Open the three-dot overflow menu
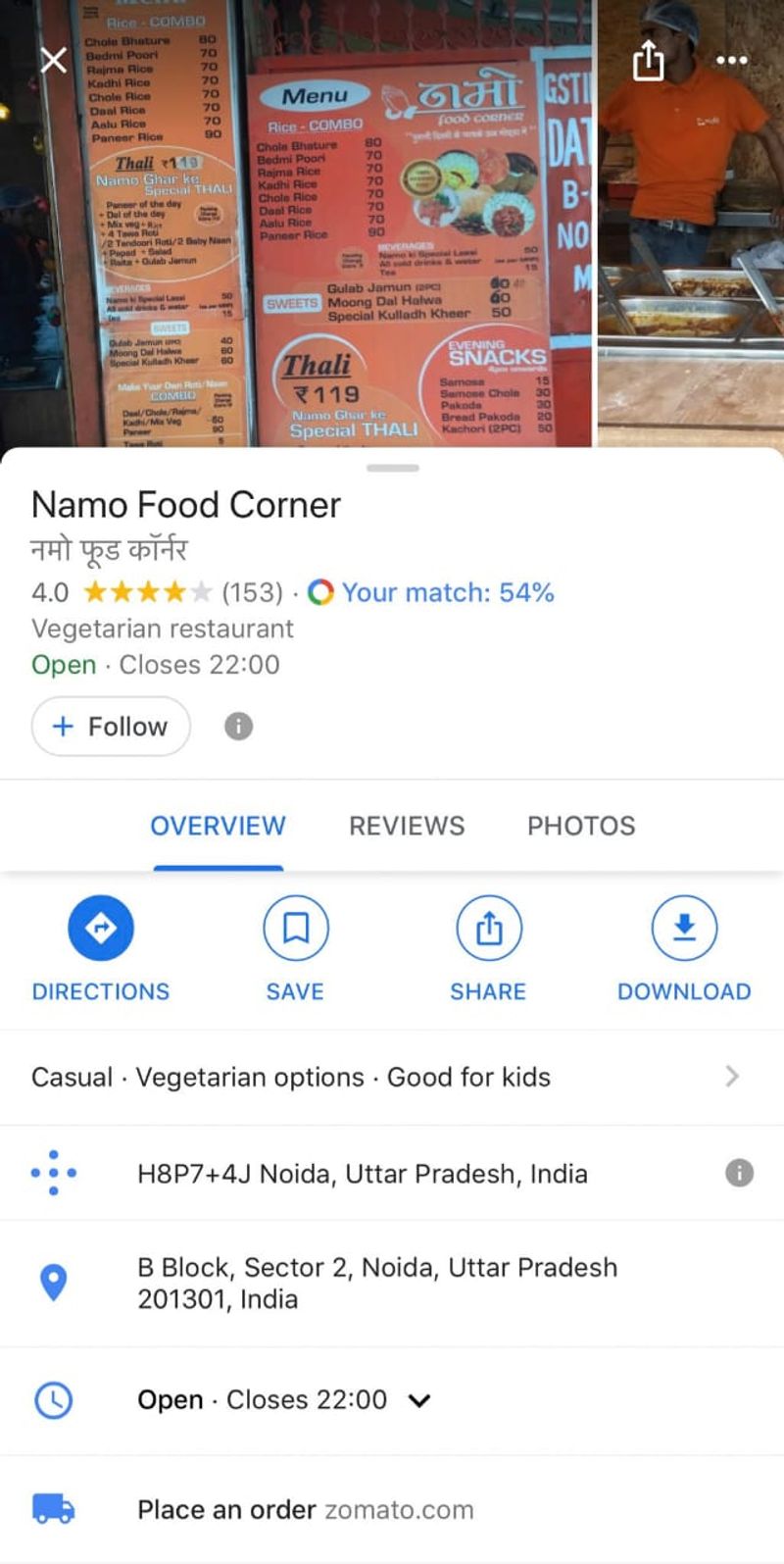This screenshot has width=784, height=1564. (x=731, y=61)
